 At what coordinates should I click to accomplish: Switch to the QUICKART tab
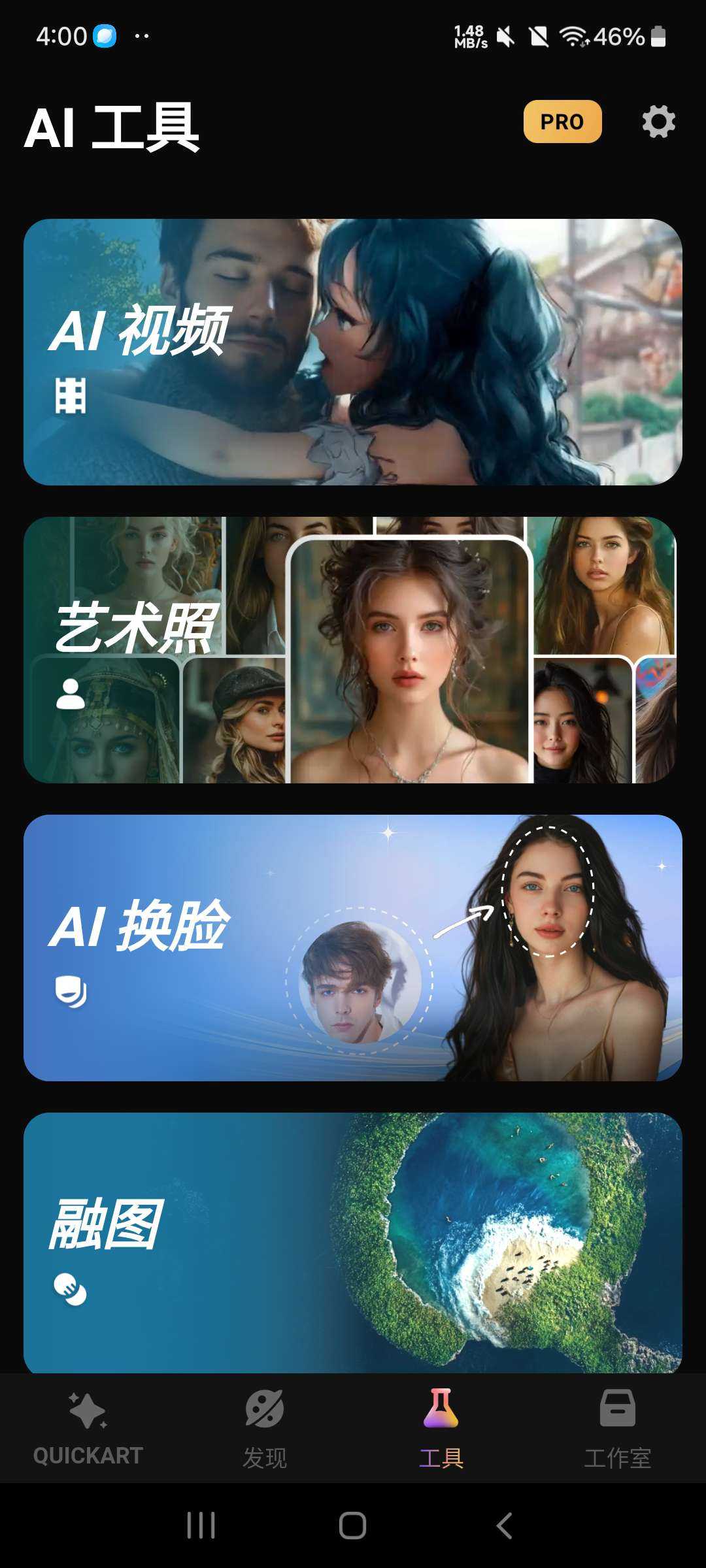click(x=88, y=1428)
